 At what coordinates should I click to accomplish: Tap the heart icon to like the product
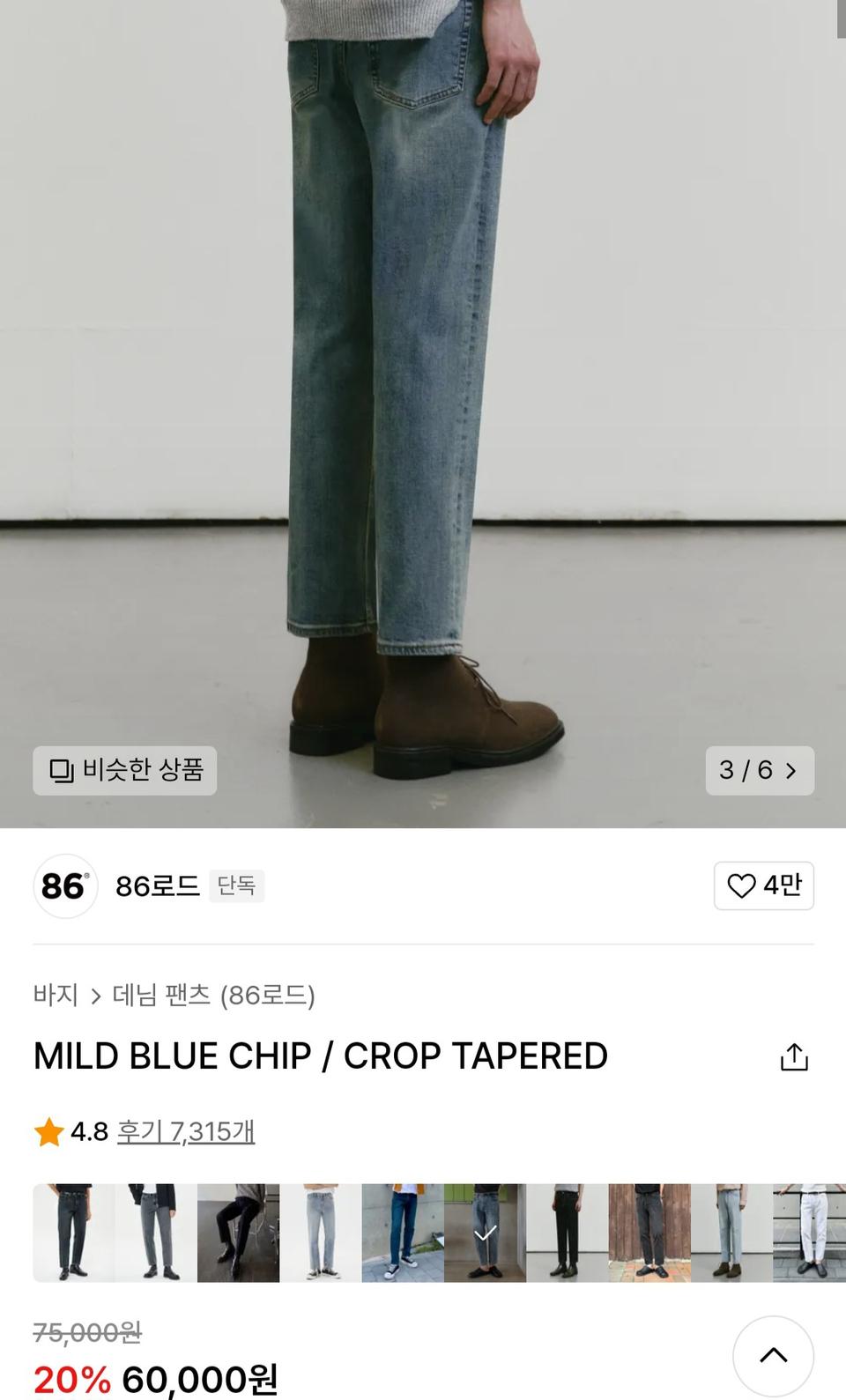click(743, 885)
